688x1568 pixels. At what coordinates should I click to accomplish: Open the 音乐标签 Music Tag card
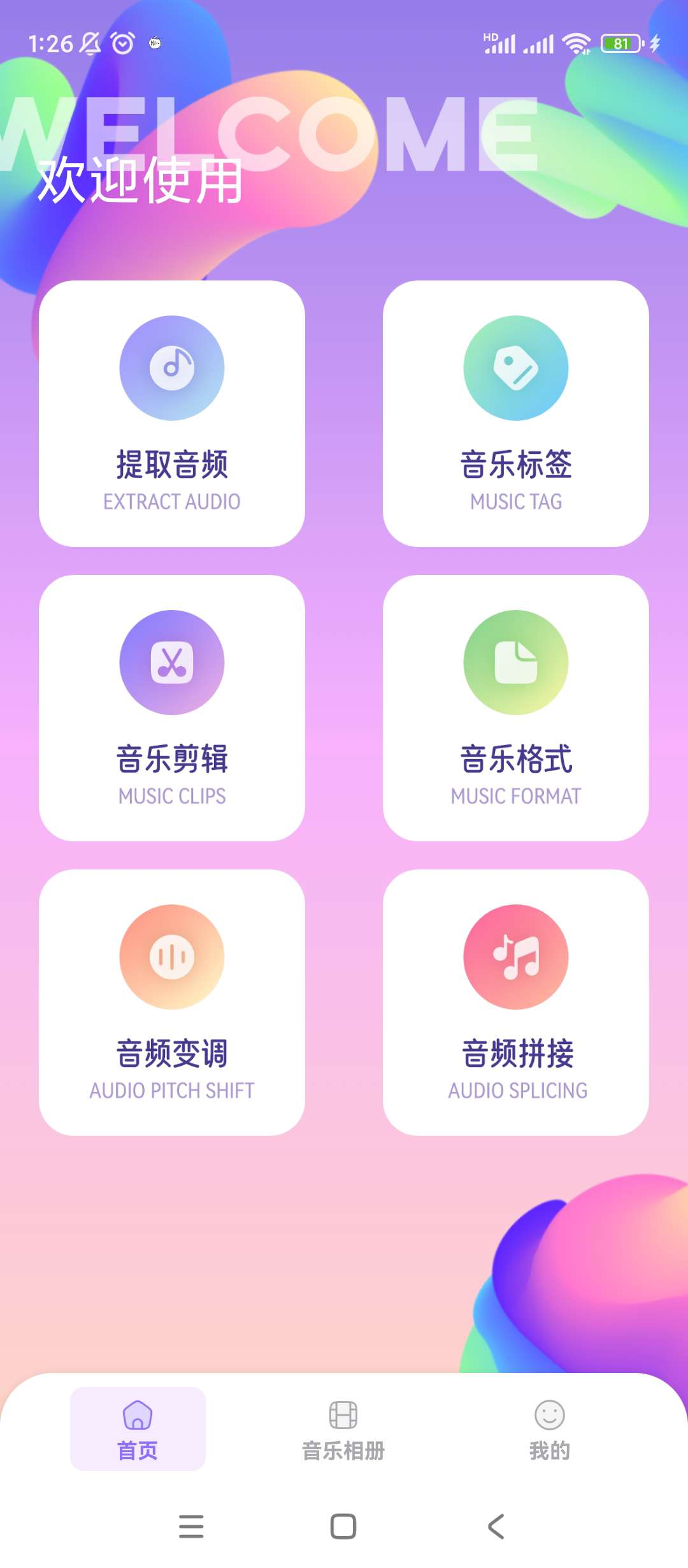click(516, 413)
